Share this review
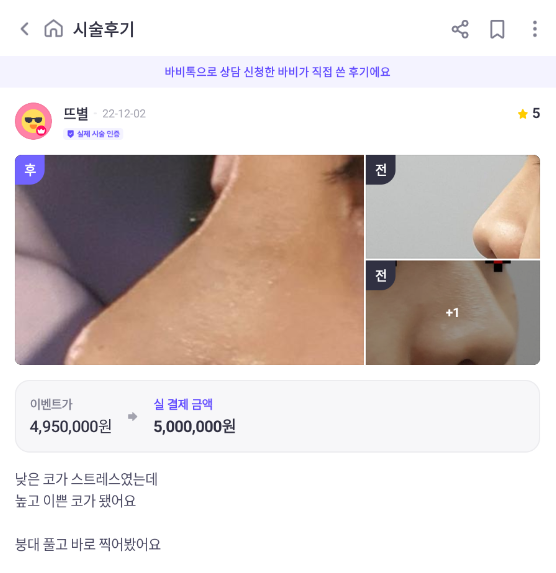556x573 pixels. point(460,29)
